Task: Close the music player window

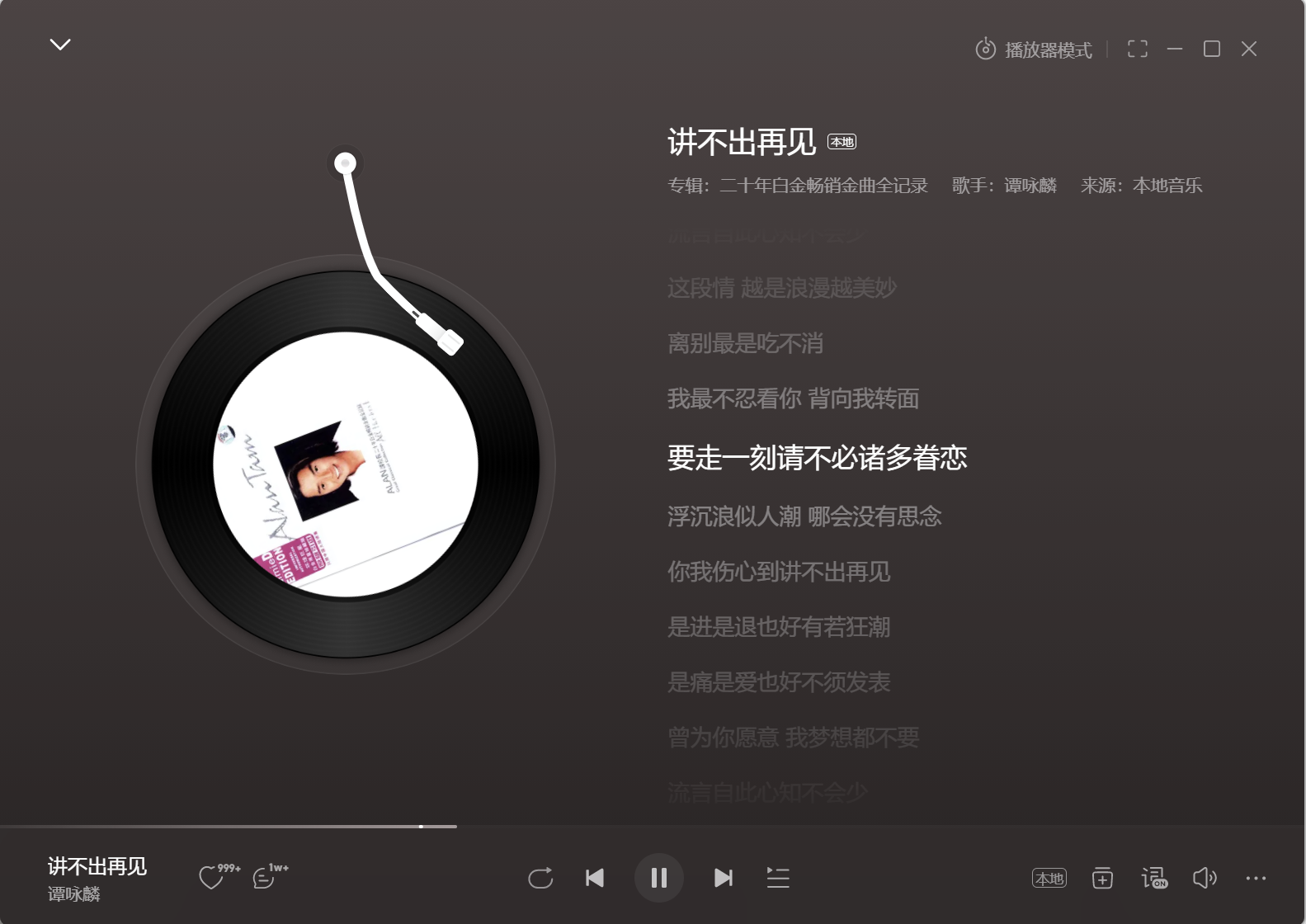Action: [1249, 49]
